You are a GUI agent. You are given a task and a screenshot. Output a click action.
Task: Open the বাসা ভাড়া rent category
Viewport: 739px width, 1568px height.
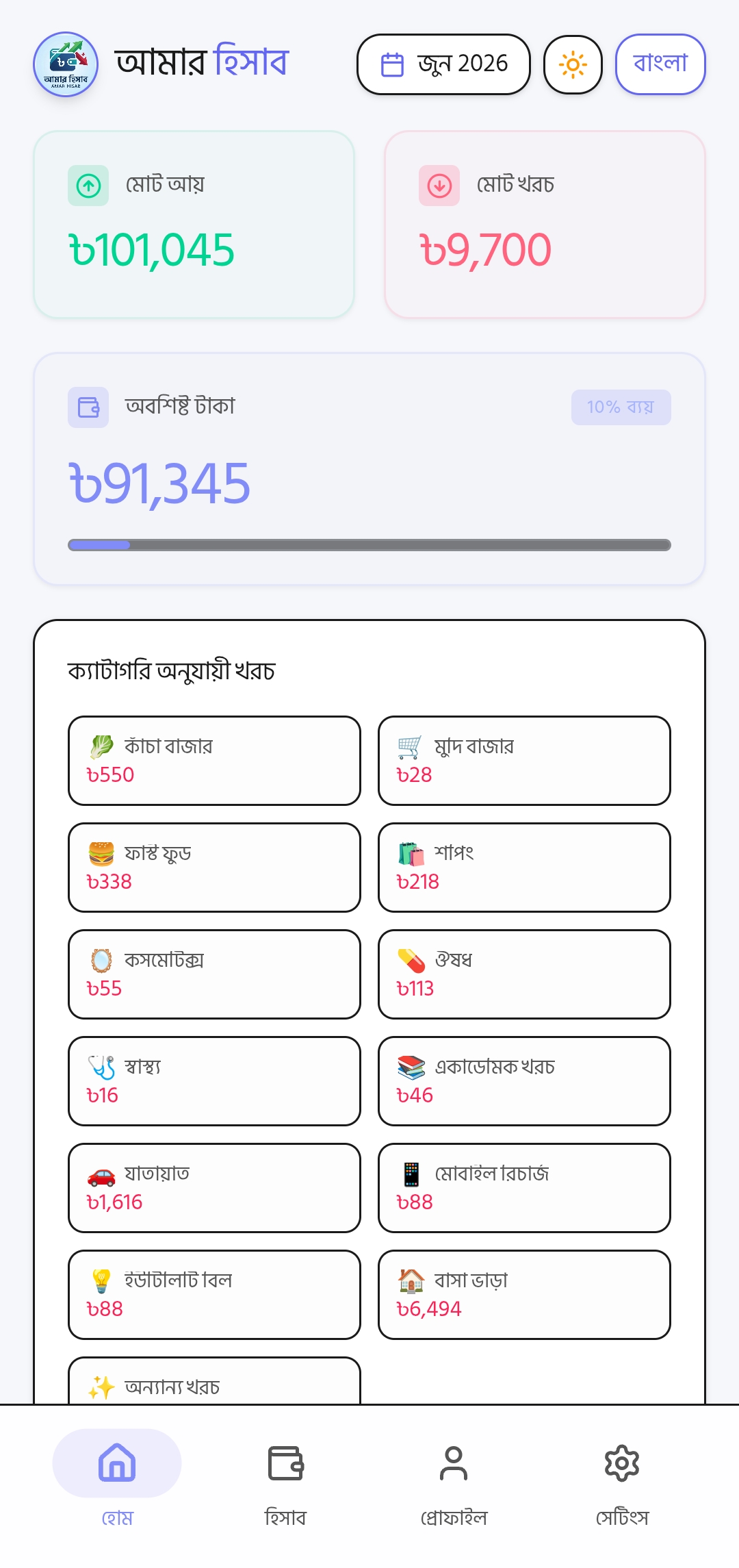pyautogui.click(x=524, y=1295)
